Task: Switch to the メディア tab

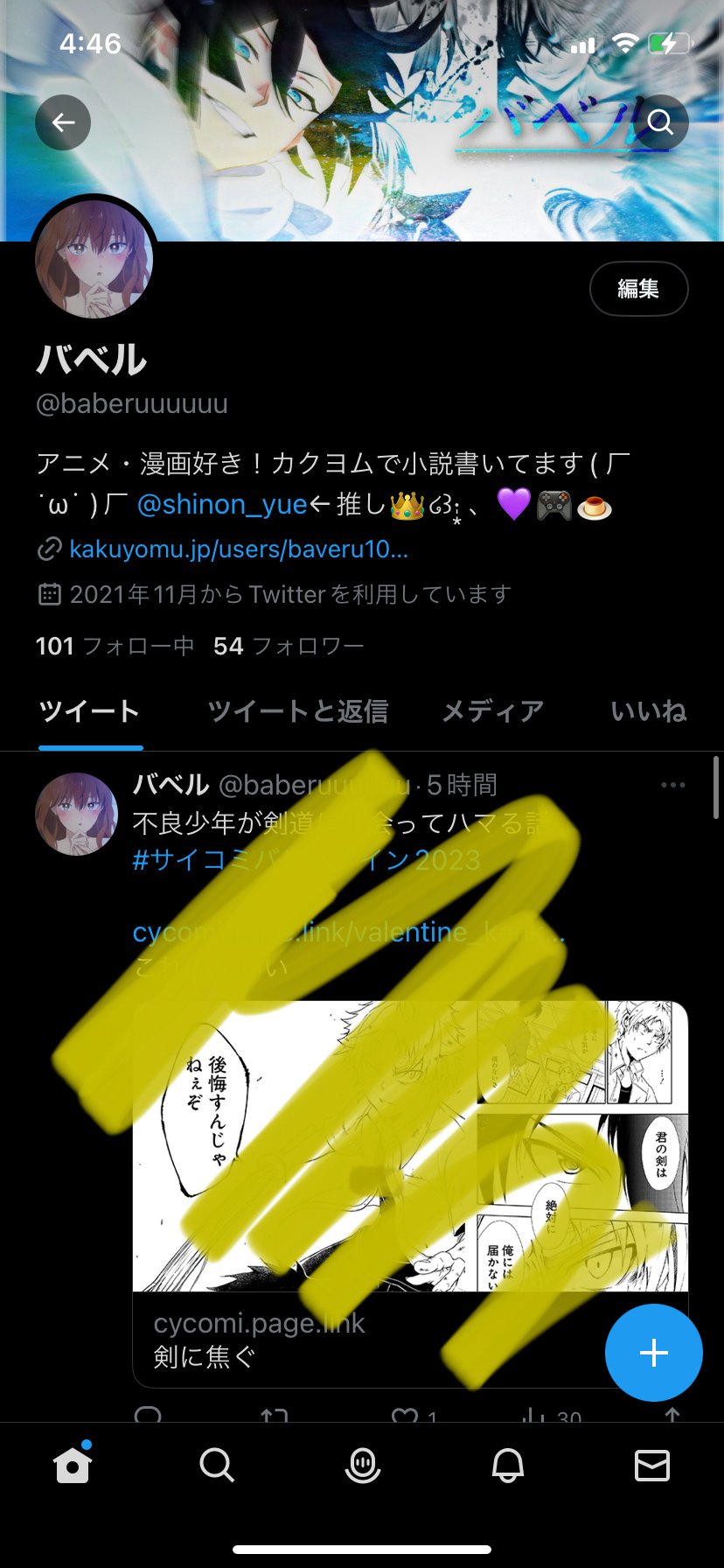Action: [492, 711]
